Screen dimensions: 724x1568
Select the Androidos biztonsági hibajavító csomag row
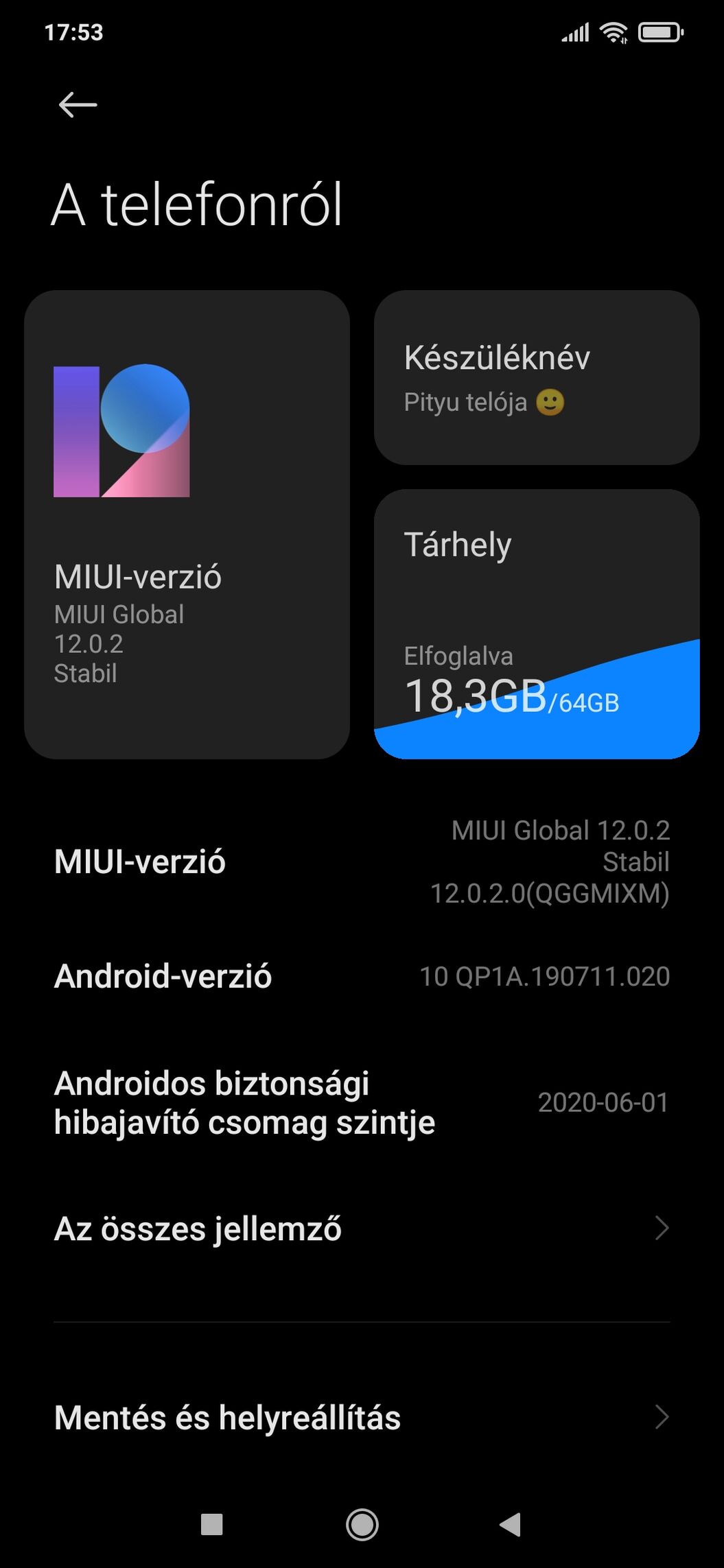point(362,1102)
